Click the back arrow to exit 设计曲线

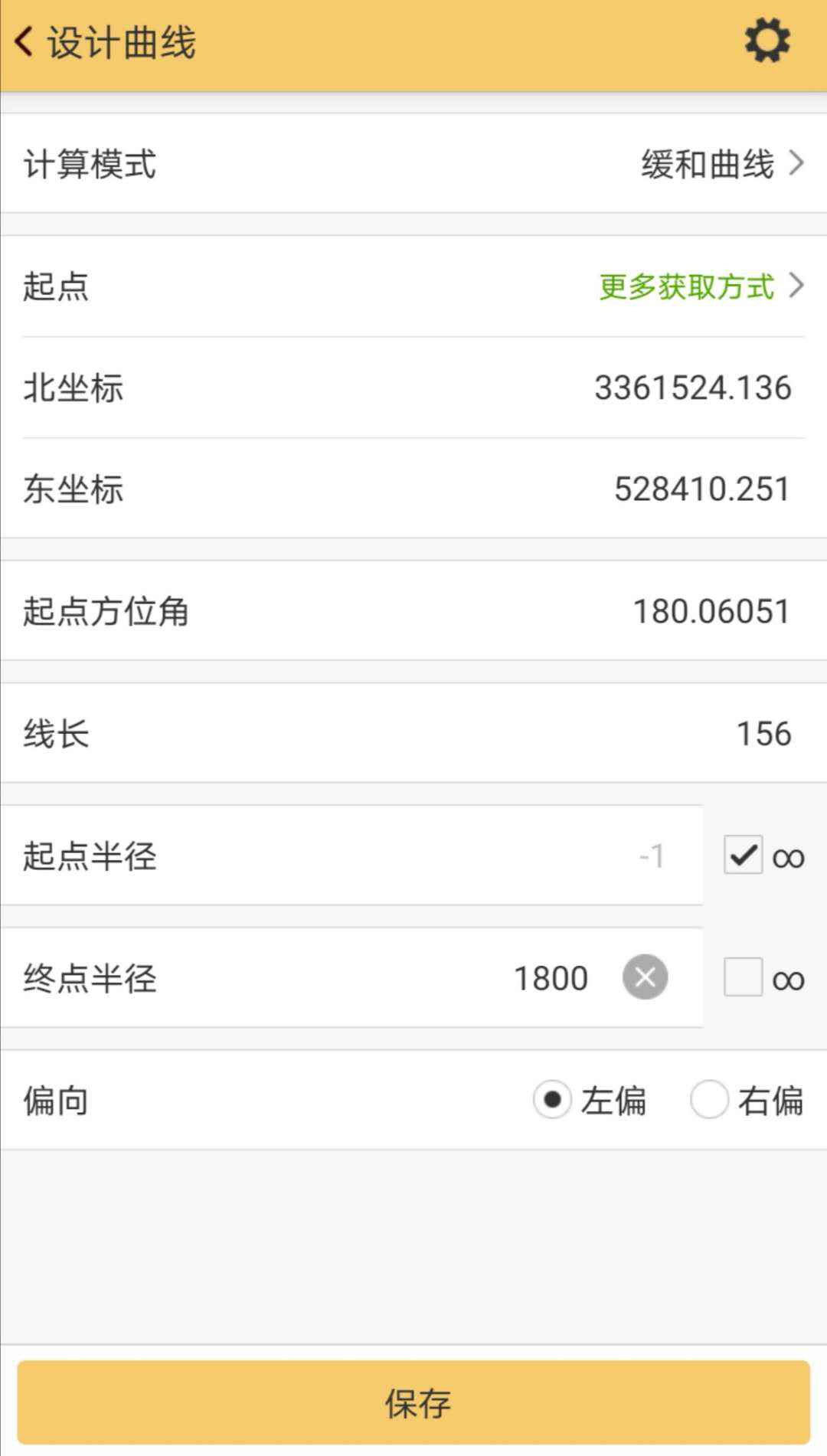pyautogui.click(x=23, y=42)
